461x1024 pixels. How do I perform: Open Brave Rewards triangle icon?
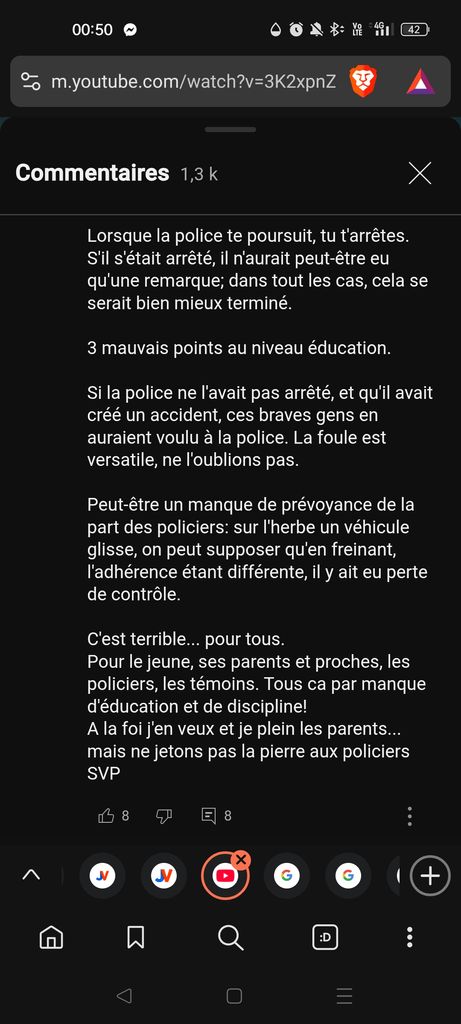point(420,82)
